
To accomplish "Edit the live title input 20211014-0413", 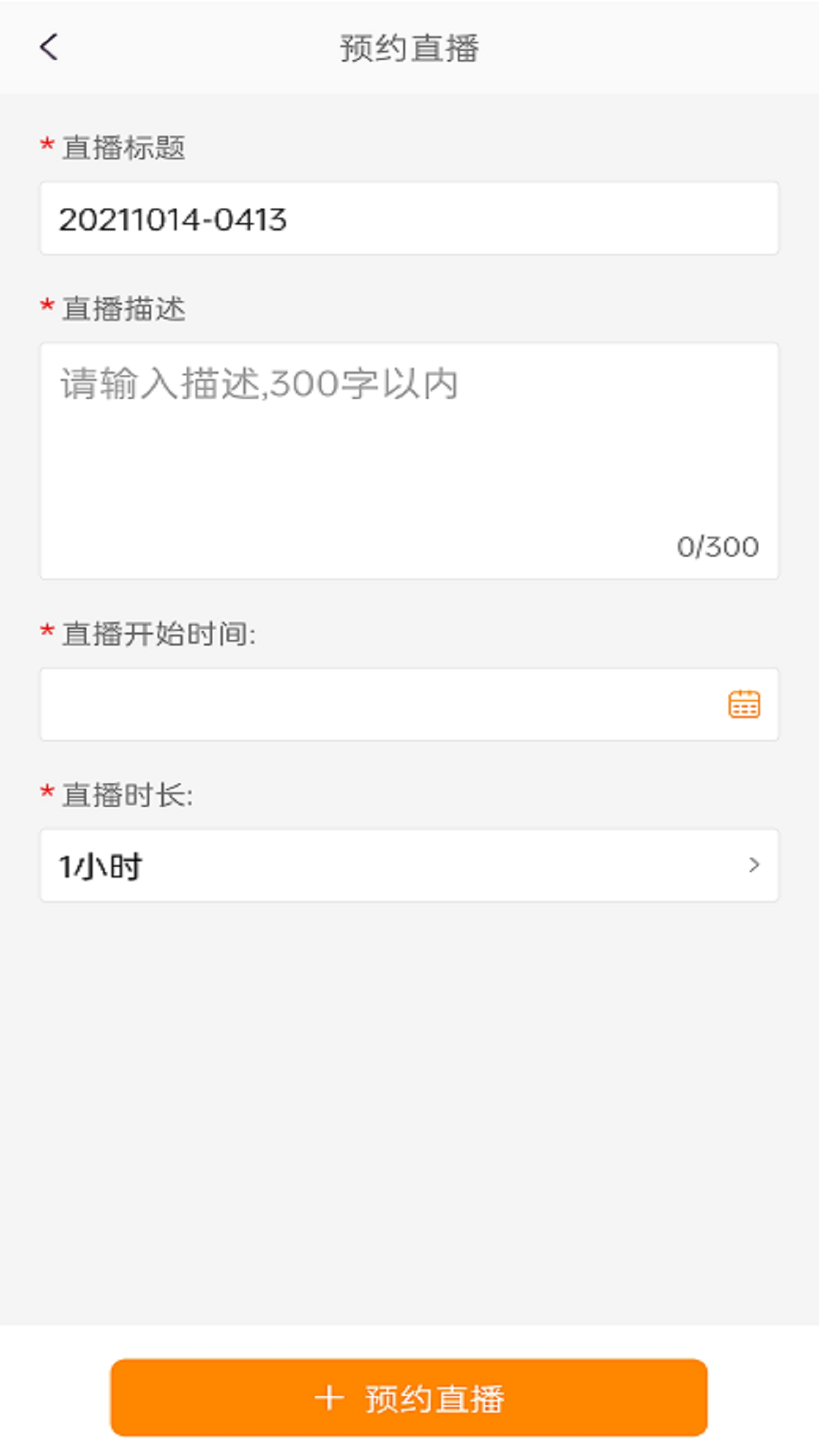I will click(x=409, y=219).
